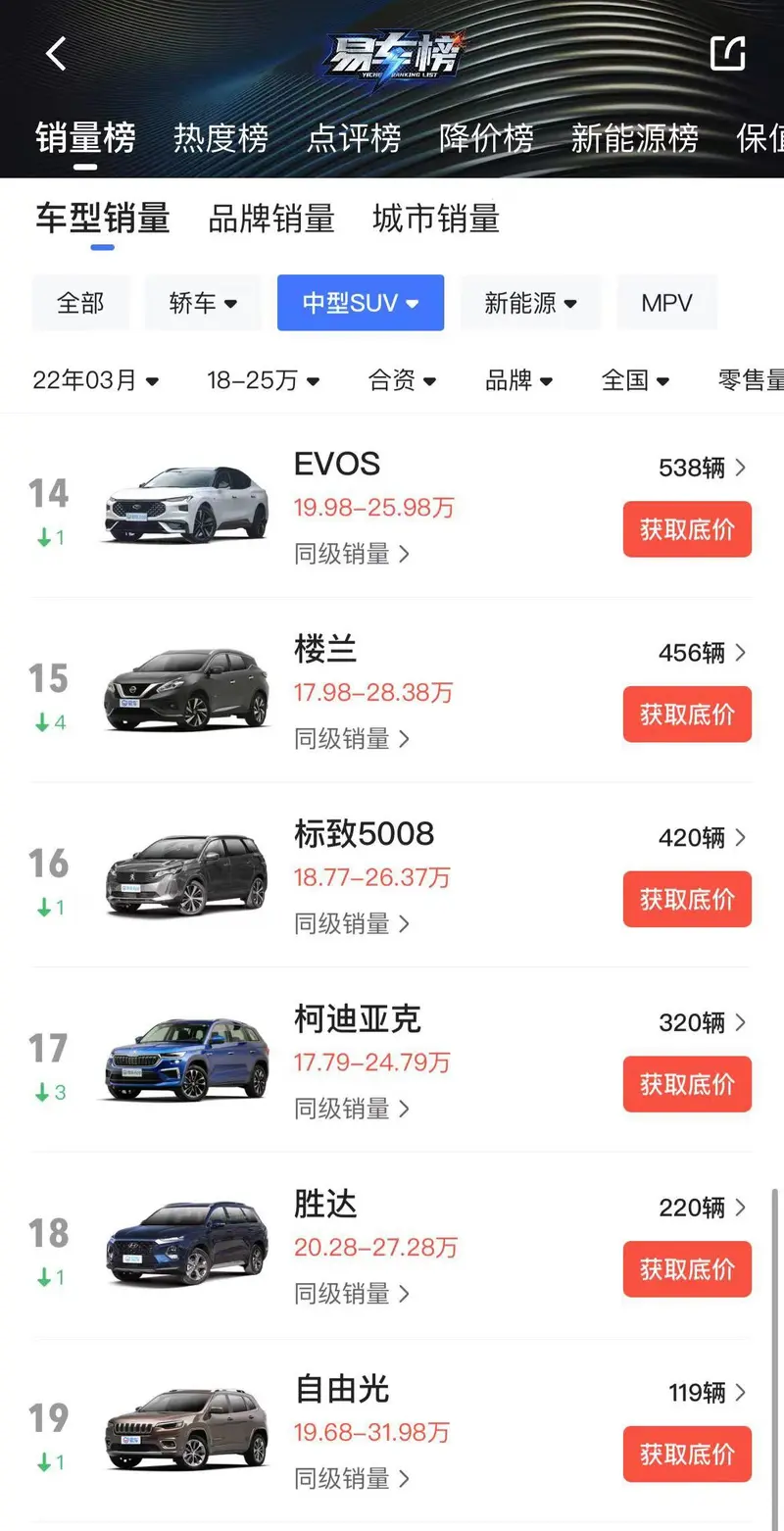Open the 新能源榜 tab
The width and height of the screenshot is (784, 1531).
(x=634, y=138)
